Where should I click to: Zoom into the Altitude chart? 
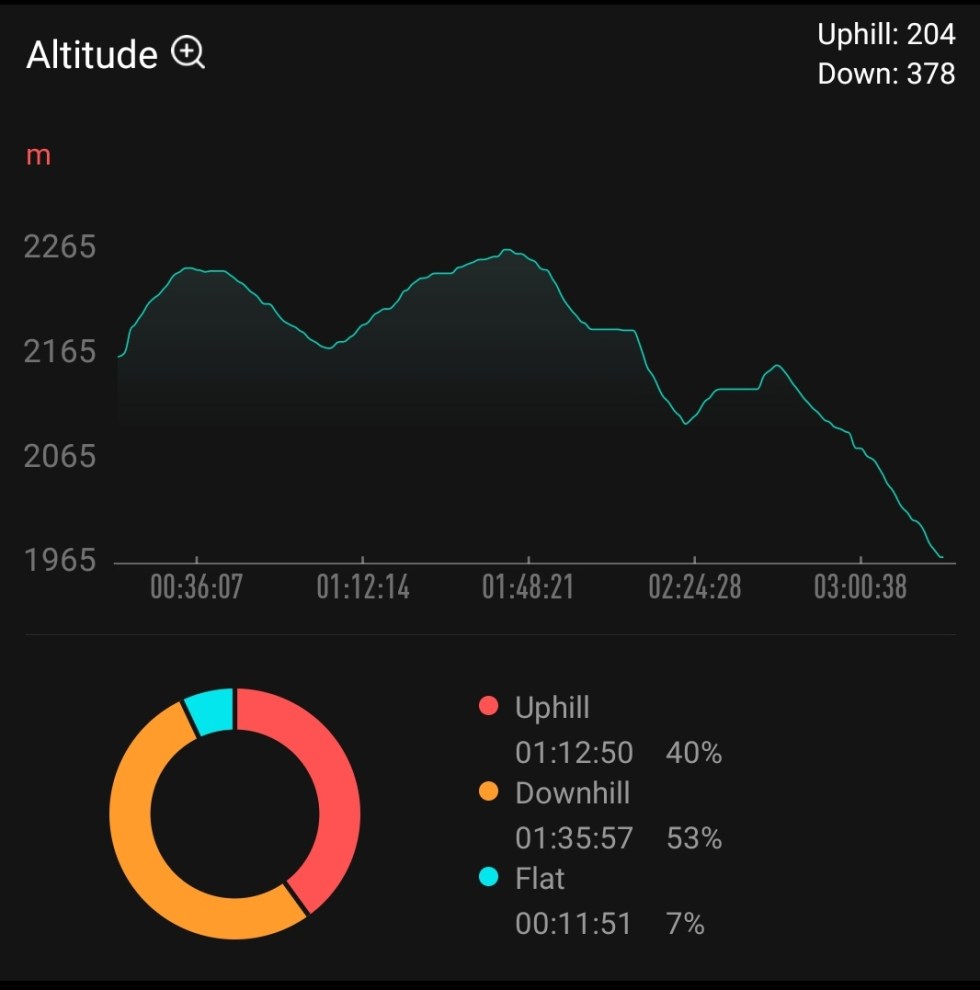pos(188,53)
